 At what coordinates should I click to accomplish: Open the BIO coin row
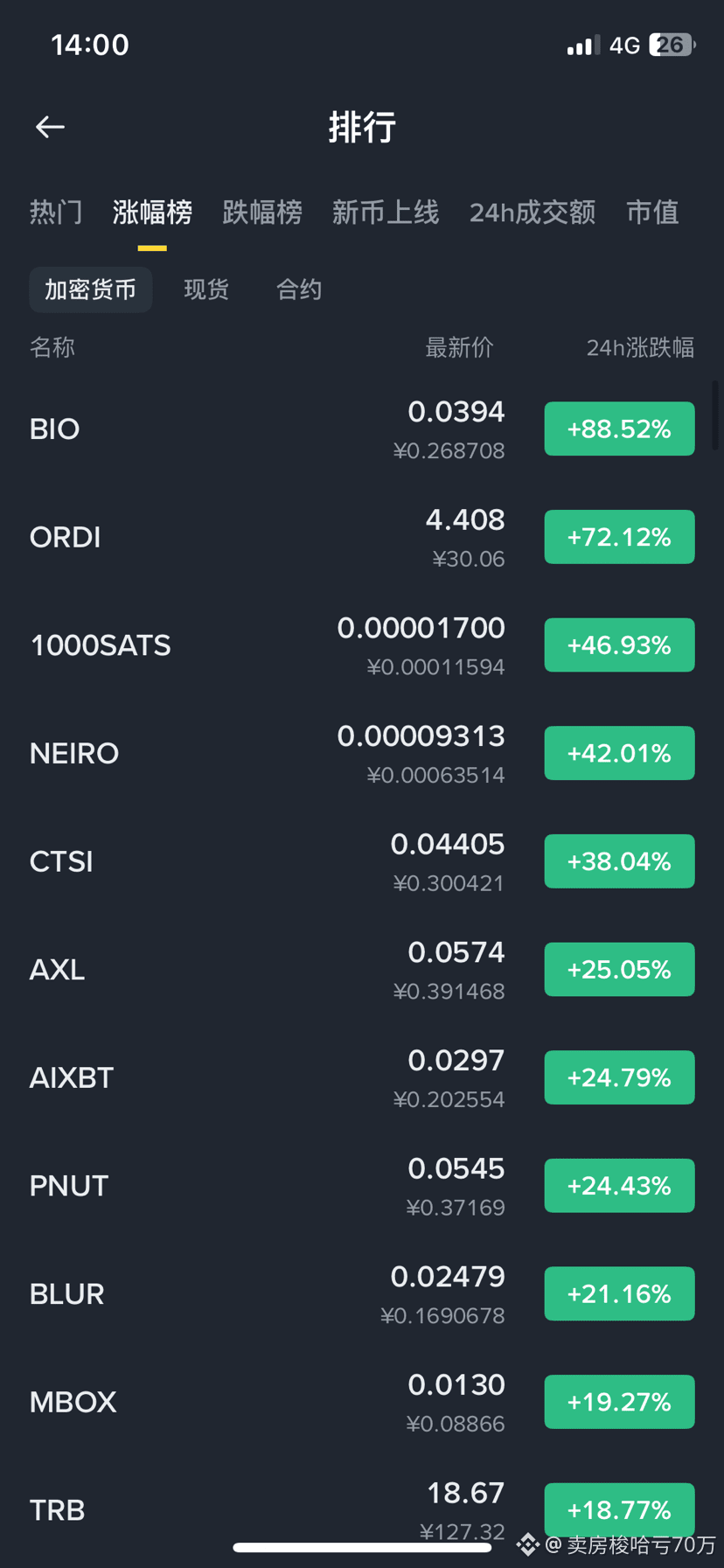362,429
